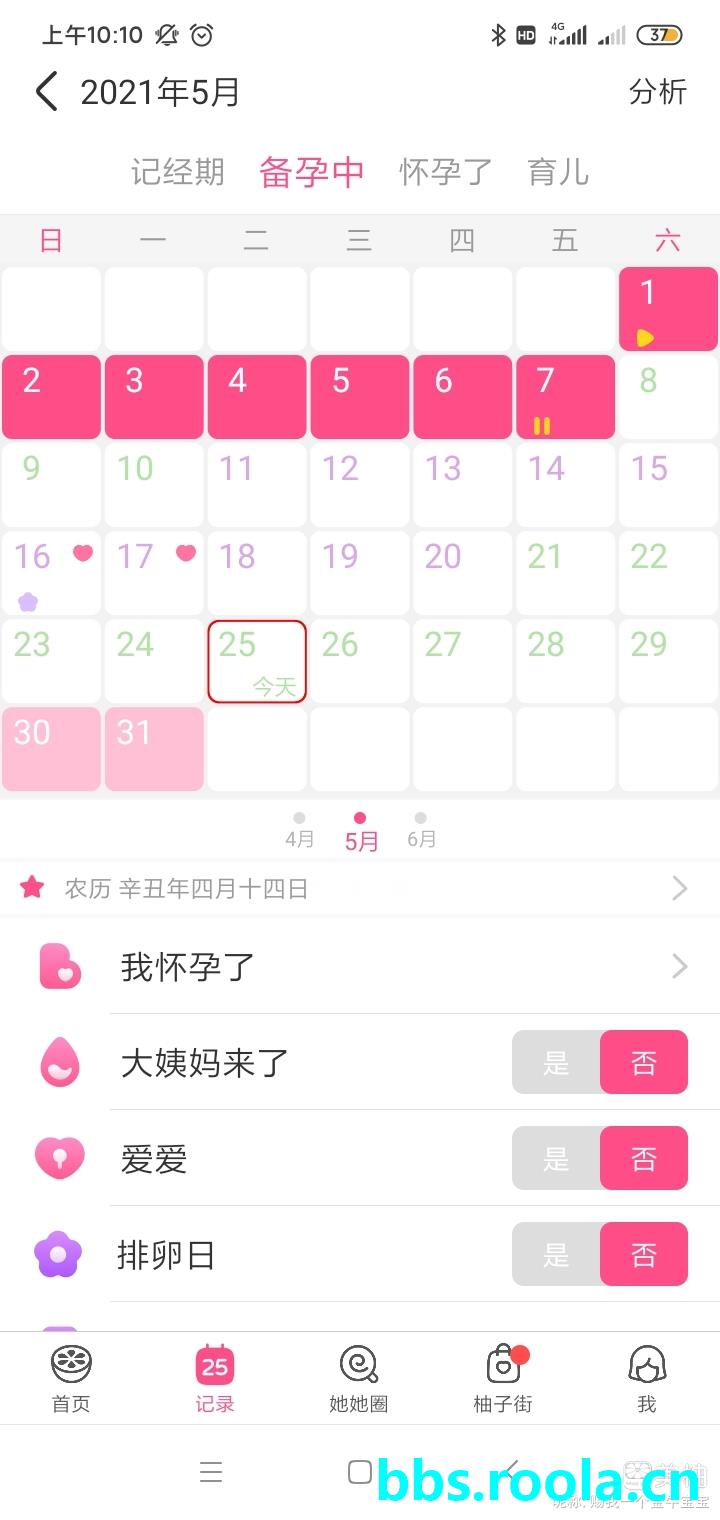Viewport: 720px width, 1520px height.
Task: Switch to the 记经期 mode tab
Action: [x=178, y=172]
